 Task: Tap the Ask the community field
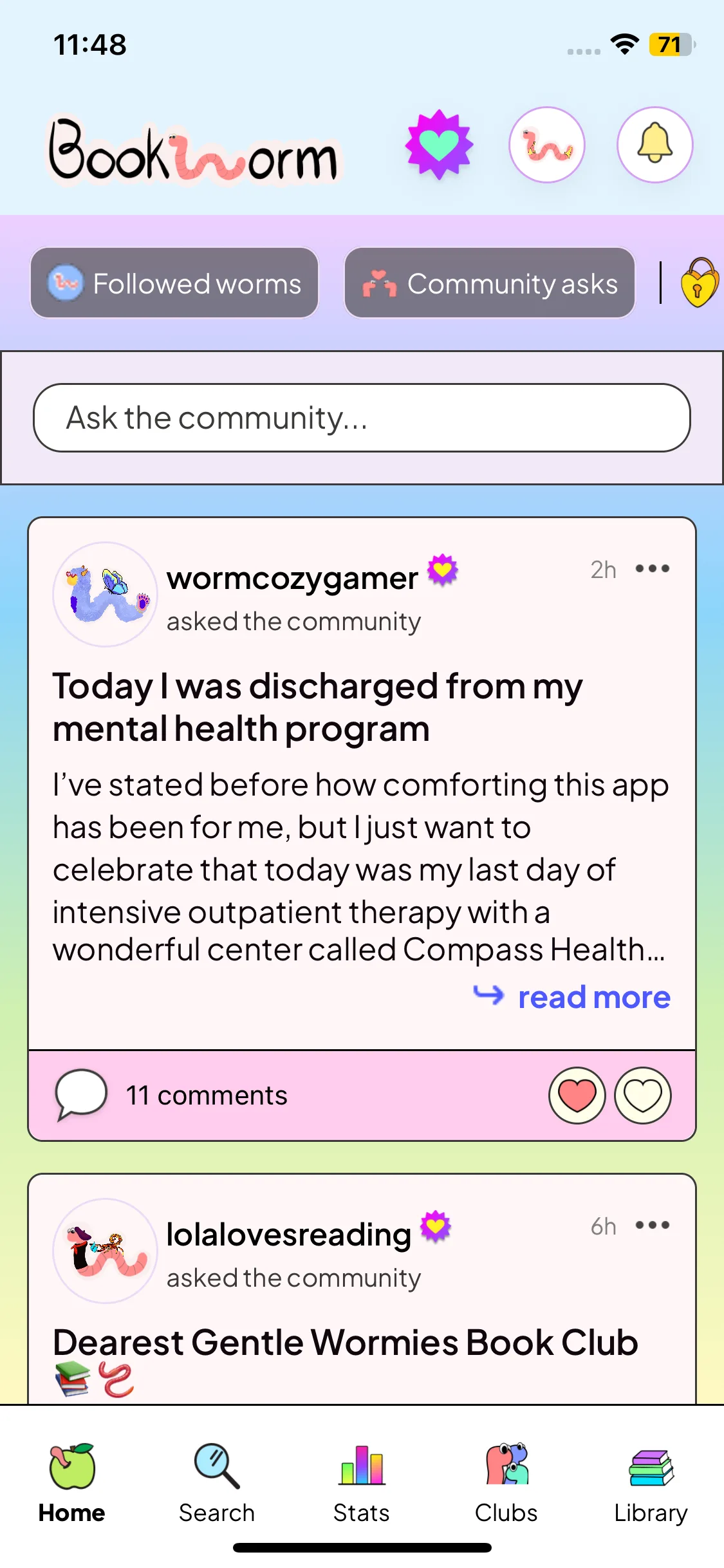coord(362,418)
